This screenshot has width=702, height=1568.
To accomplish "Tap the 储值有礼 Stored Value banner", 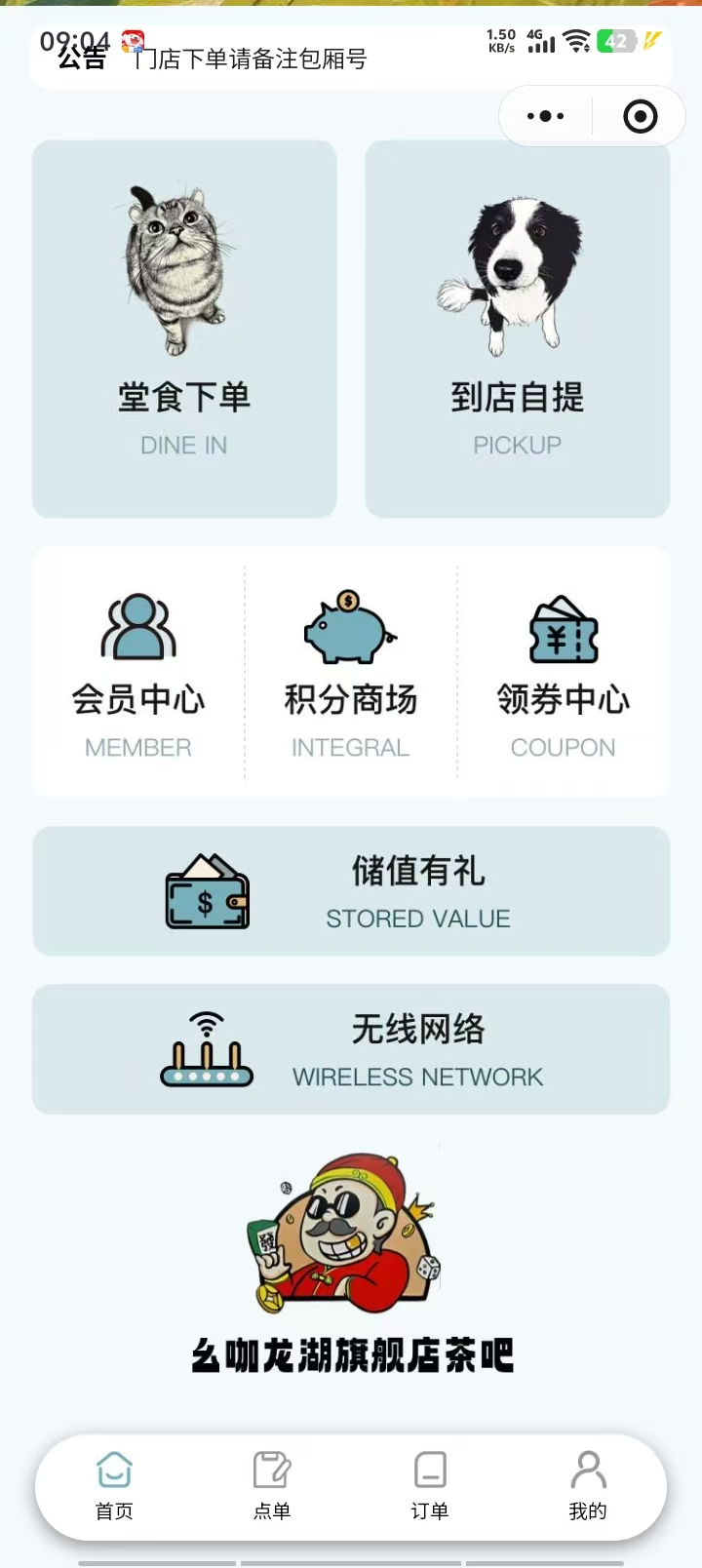I will click(x=351, y=891).
